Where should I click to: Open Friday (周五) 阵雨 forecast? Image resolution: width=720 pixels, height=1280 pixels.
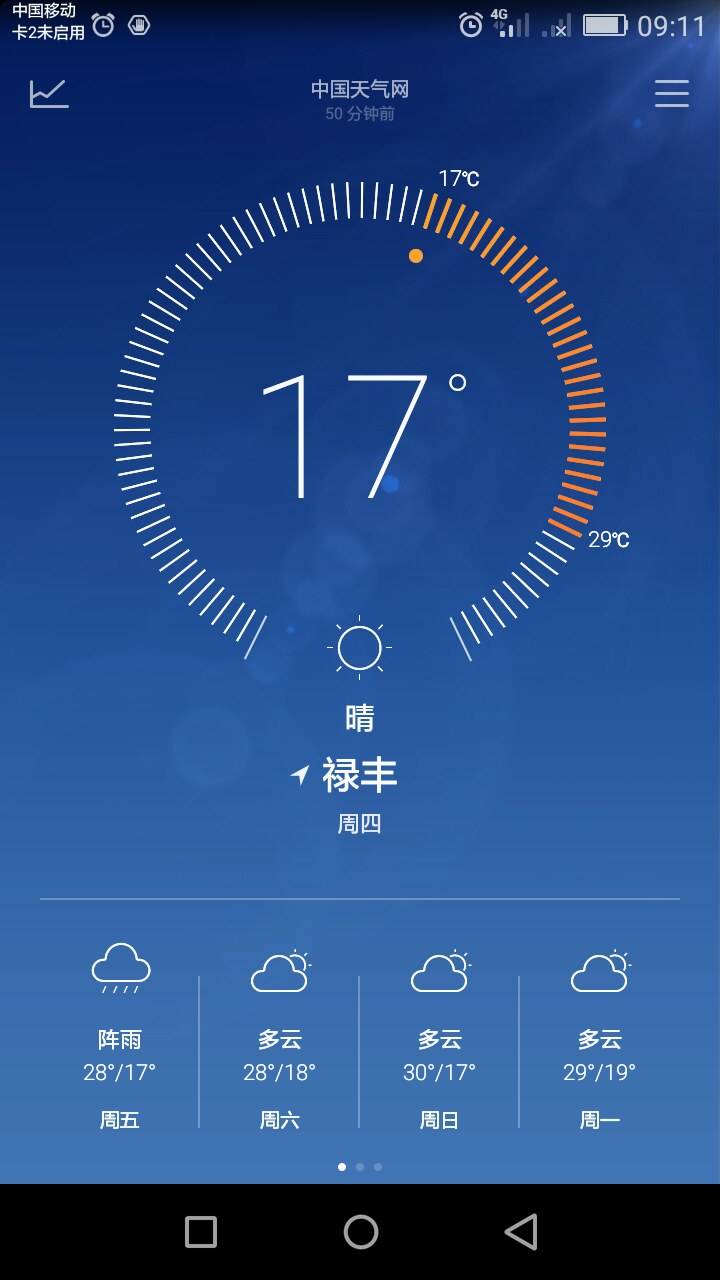click(120, 1035)
